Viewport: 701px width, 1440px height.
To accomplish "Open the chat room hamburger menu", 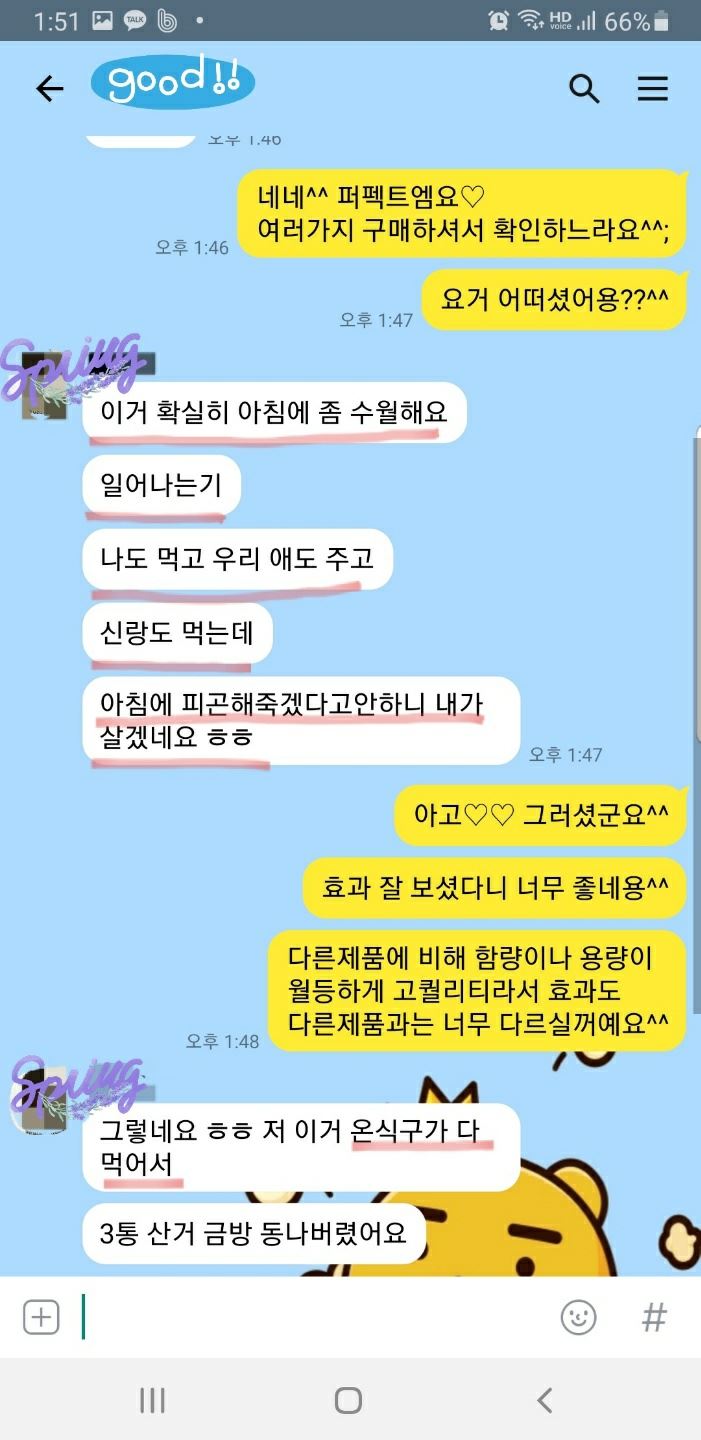I will pyautogui.click(x=652, y=89).
